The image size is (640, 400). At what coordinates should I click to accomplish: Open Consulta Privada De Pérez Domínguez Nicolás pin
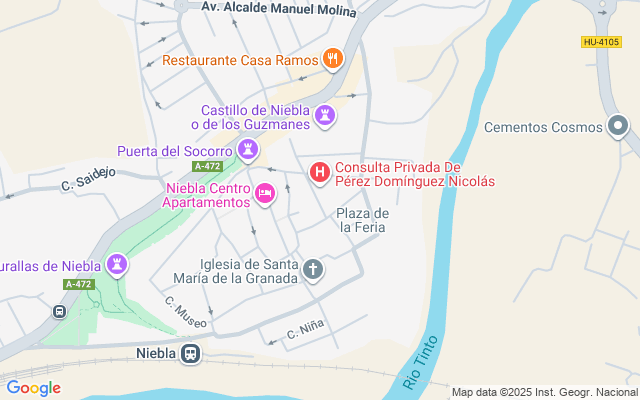coord(320,173)
